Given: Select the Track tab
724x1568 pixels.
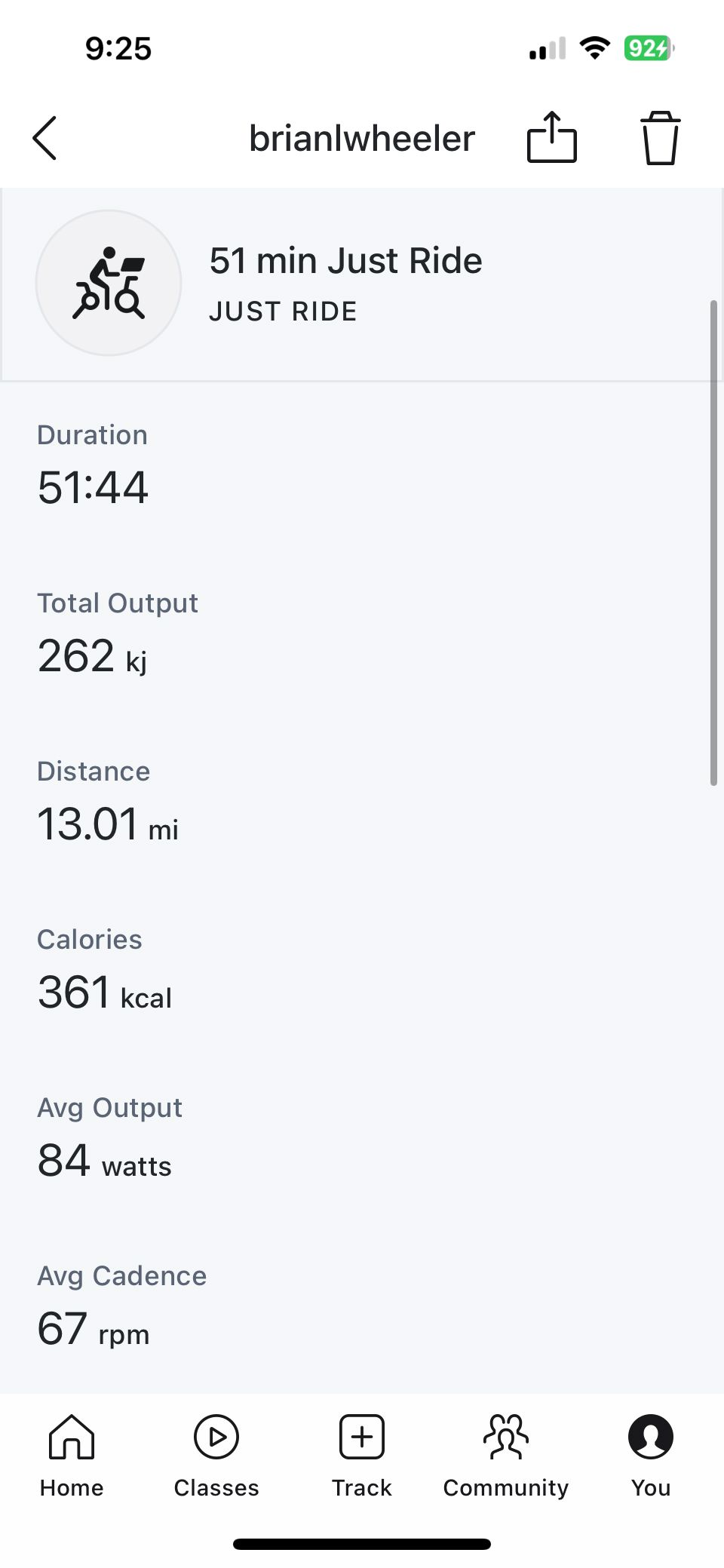Looking at the screenshot, I should pos(362,1456).
